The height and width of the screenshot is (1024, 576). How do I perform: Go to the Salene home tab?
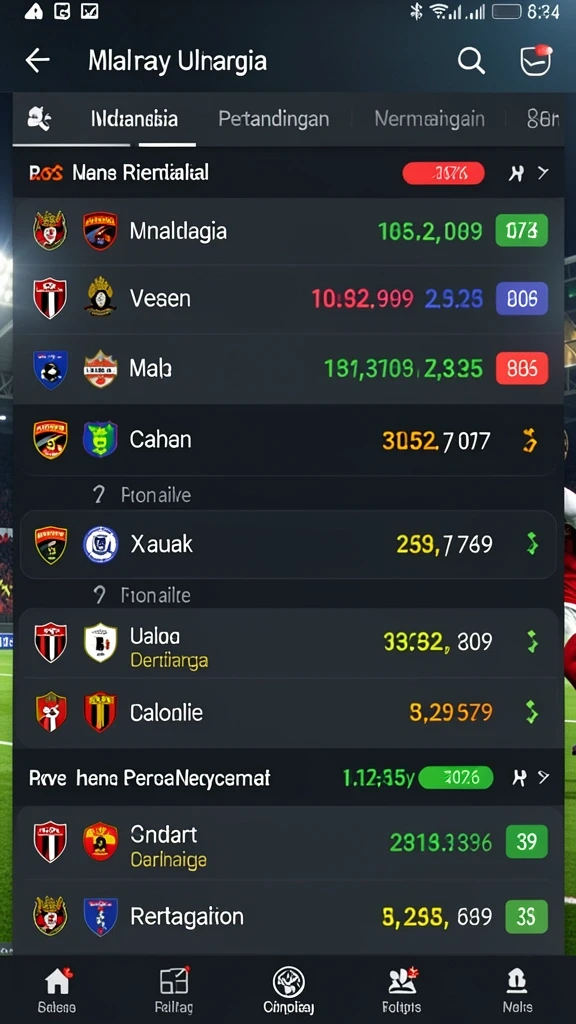click(x=57, y=989)
